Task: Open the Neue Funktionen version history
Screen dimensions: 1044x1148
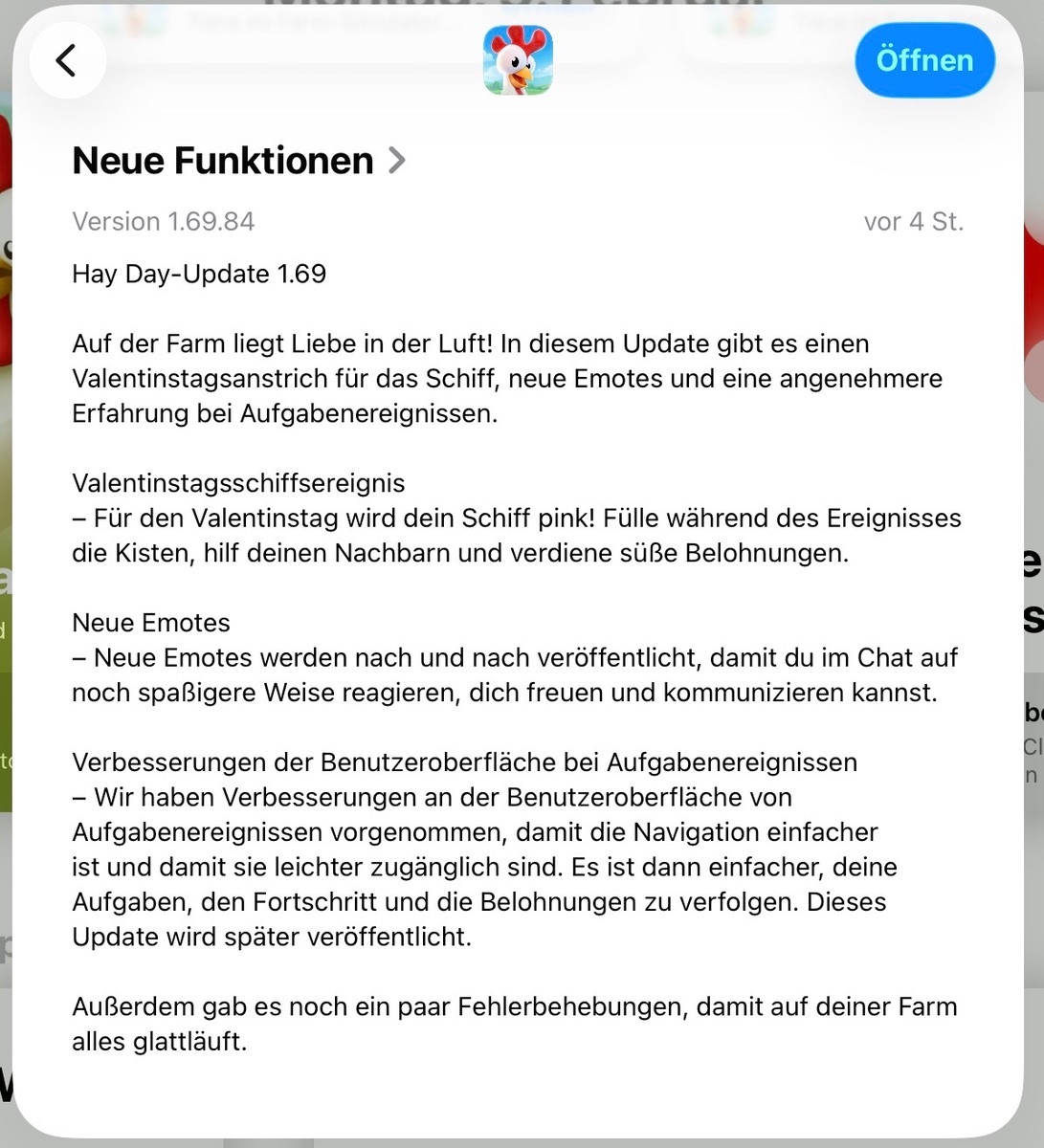Action: click(239, 161)
